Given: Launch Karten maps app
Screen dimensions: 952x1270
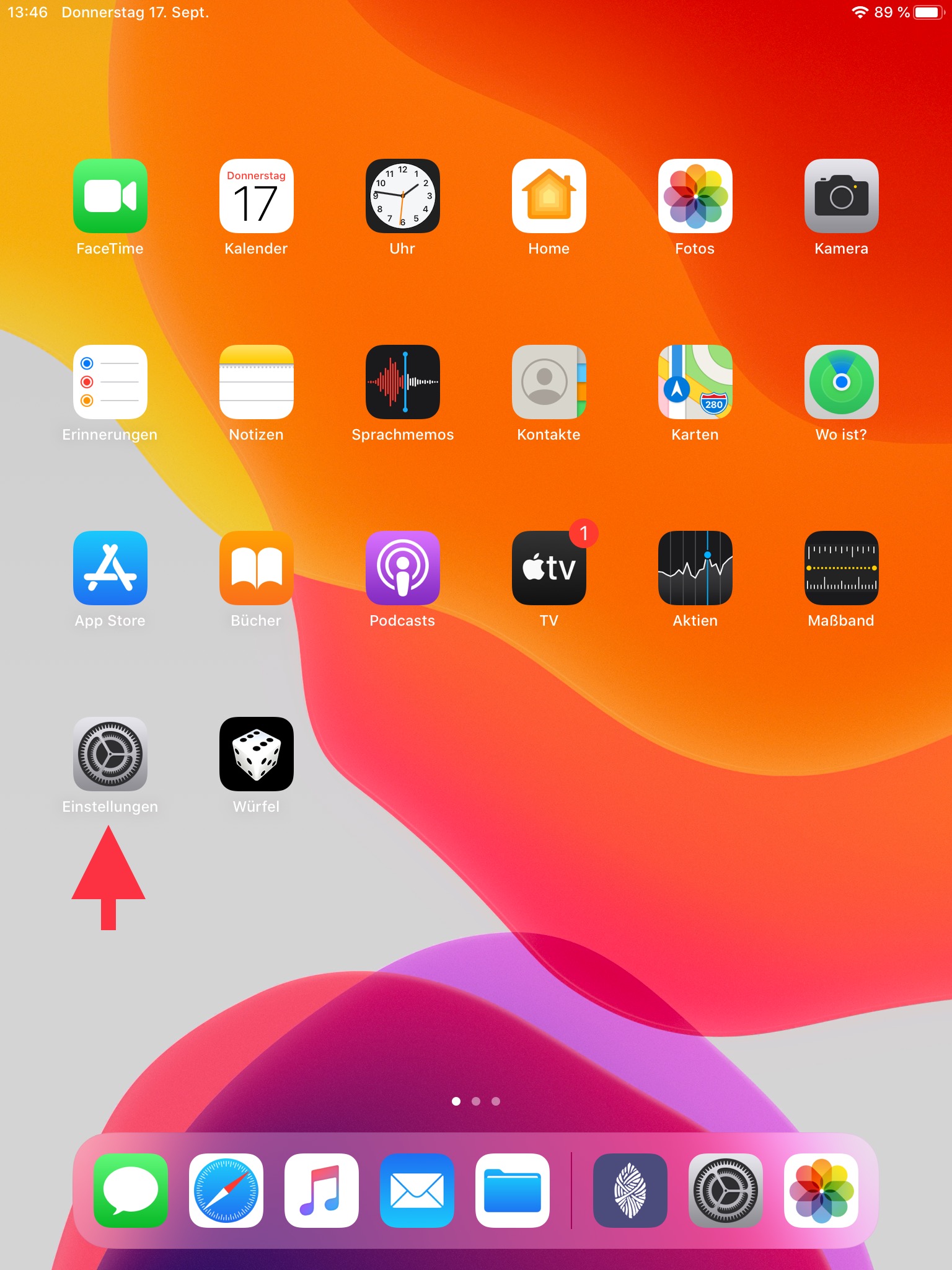Looking at the screenshot, I should point(695,382).
